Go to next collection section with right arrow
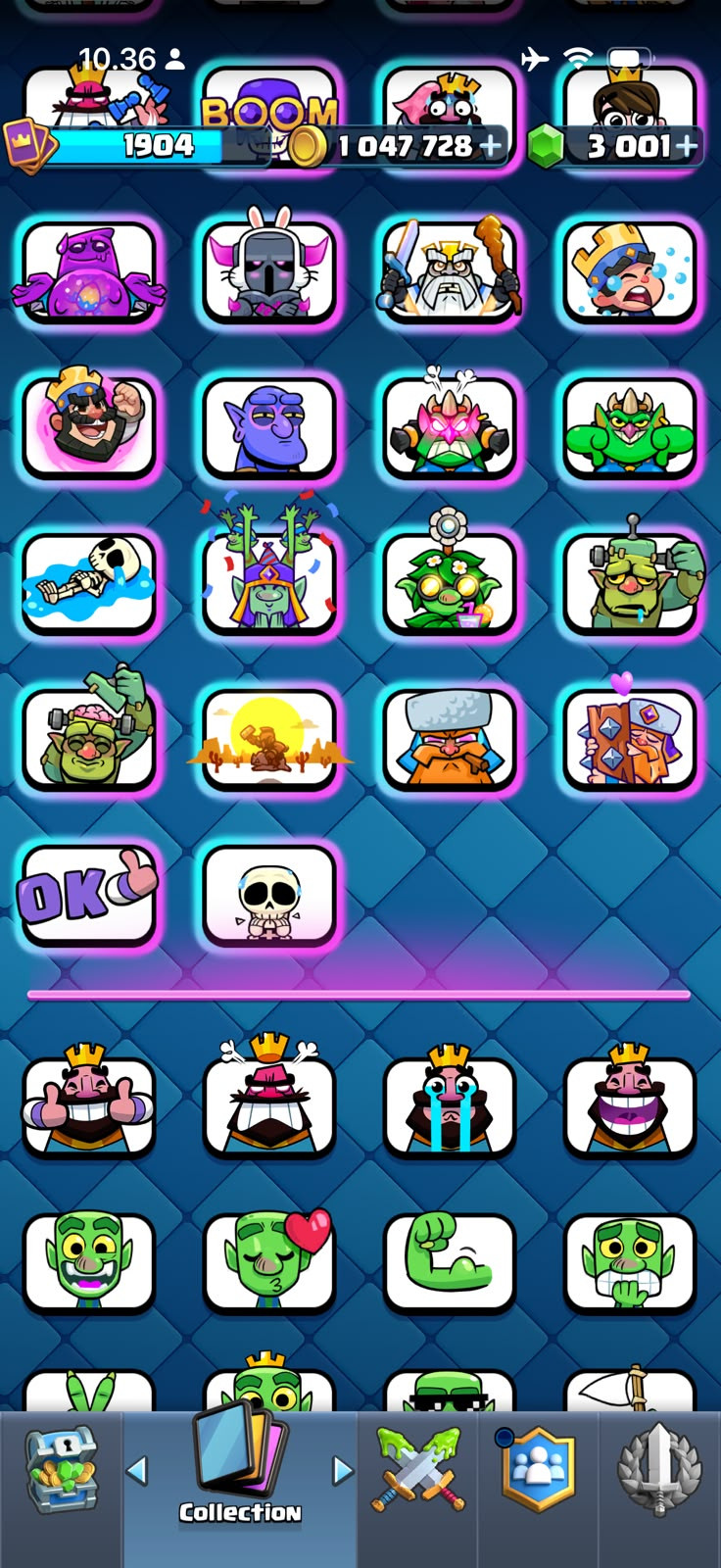Image resolution: width=721 pixels, height=1568 pixels. coord(342,1470)
